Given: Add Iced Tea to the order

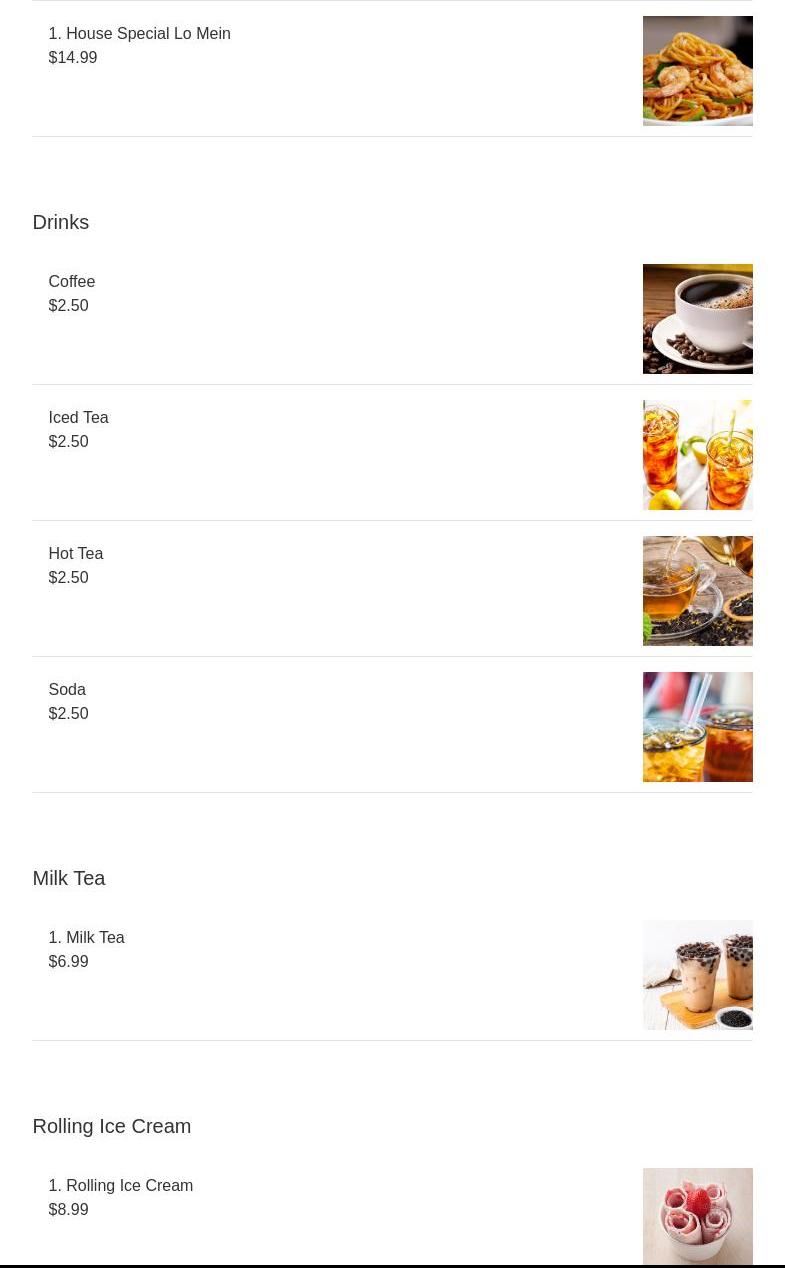Looking at the screenshot, I should coord(78,418).
